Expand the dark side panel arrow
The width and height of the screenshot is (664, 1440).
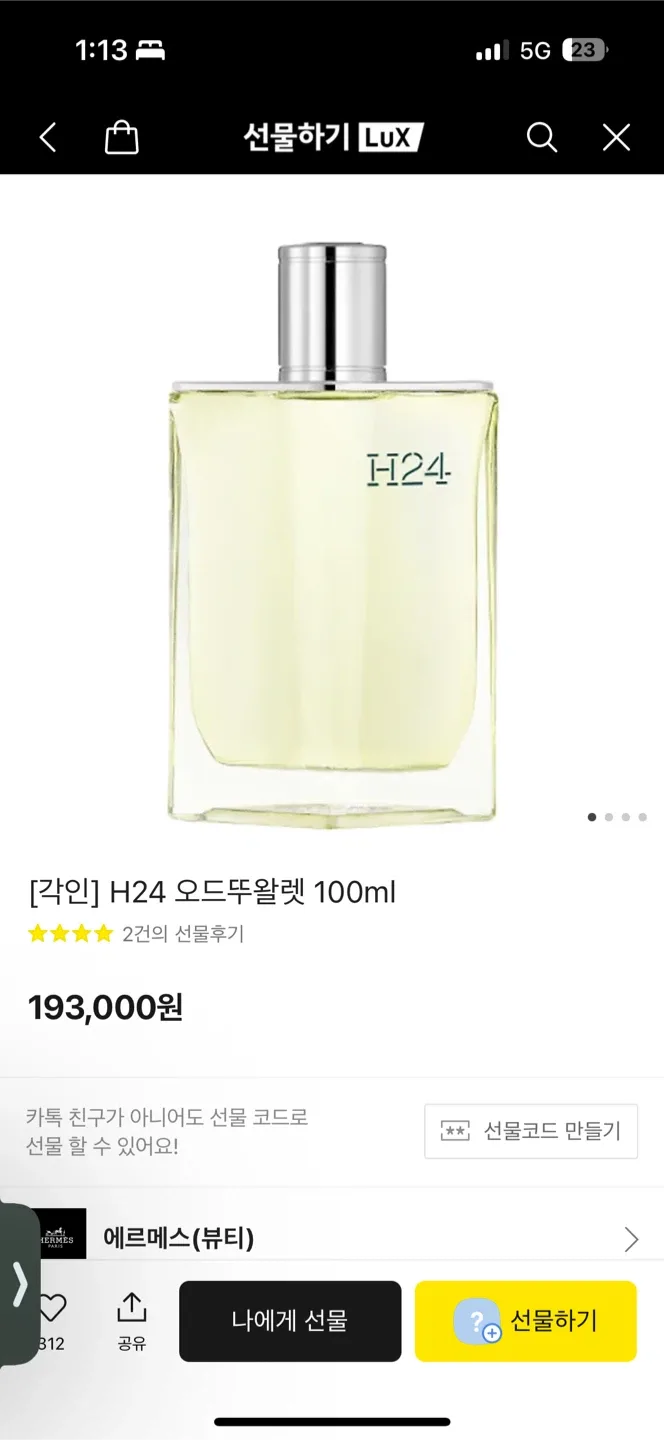19,1285
